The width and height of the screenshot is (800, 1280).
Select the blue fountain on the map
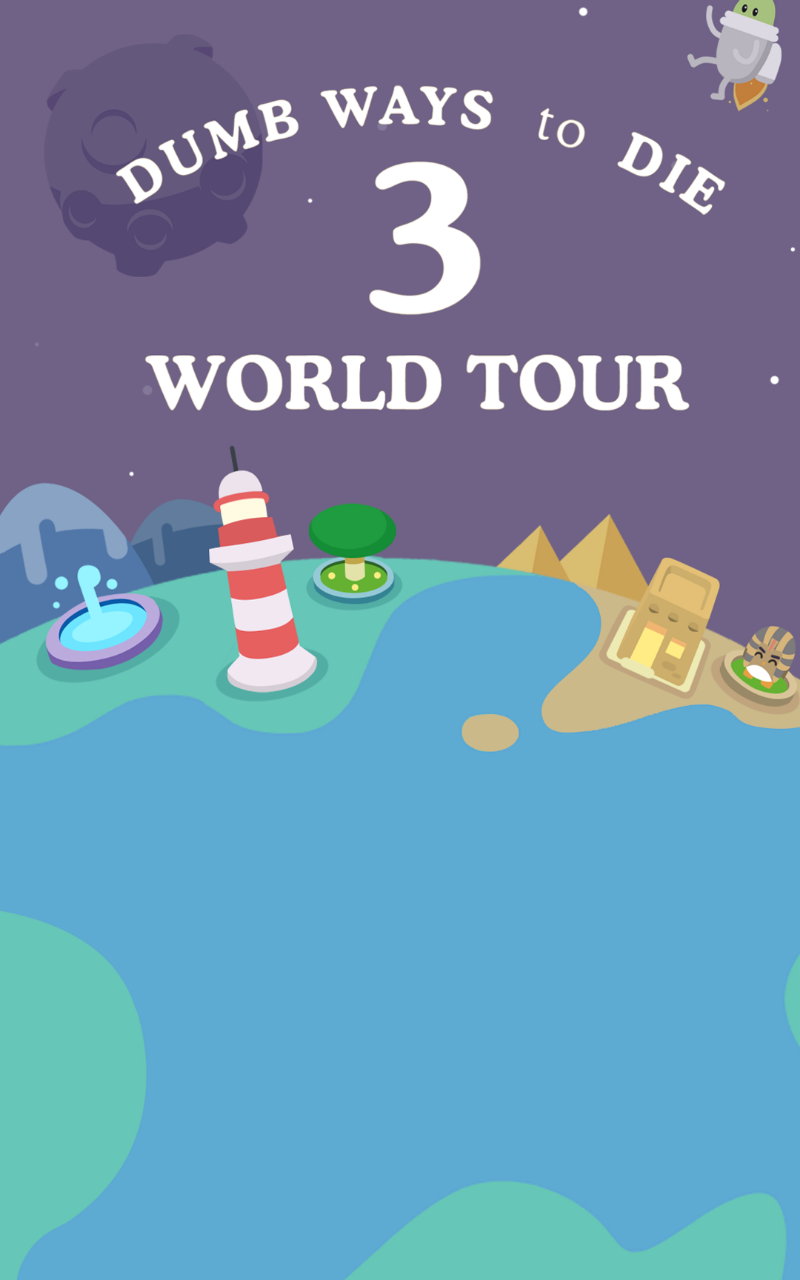103,619
